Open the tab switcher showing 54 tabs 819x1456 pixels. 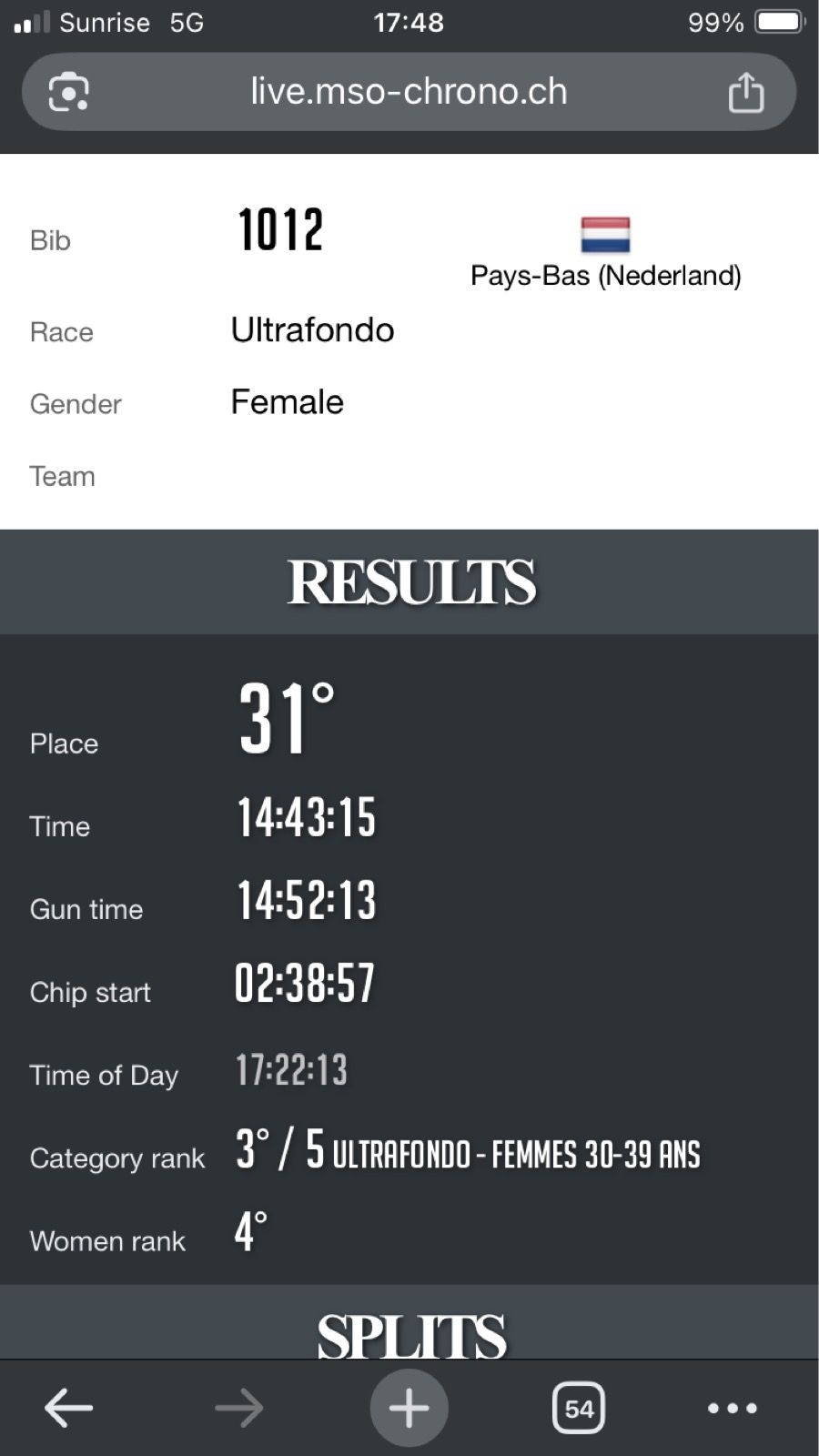(x=579, y=1408)
